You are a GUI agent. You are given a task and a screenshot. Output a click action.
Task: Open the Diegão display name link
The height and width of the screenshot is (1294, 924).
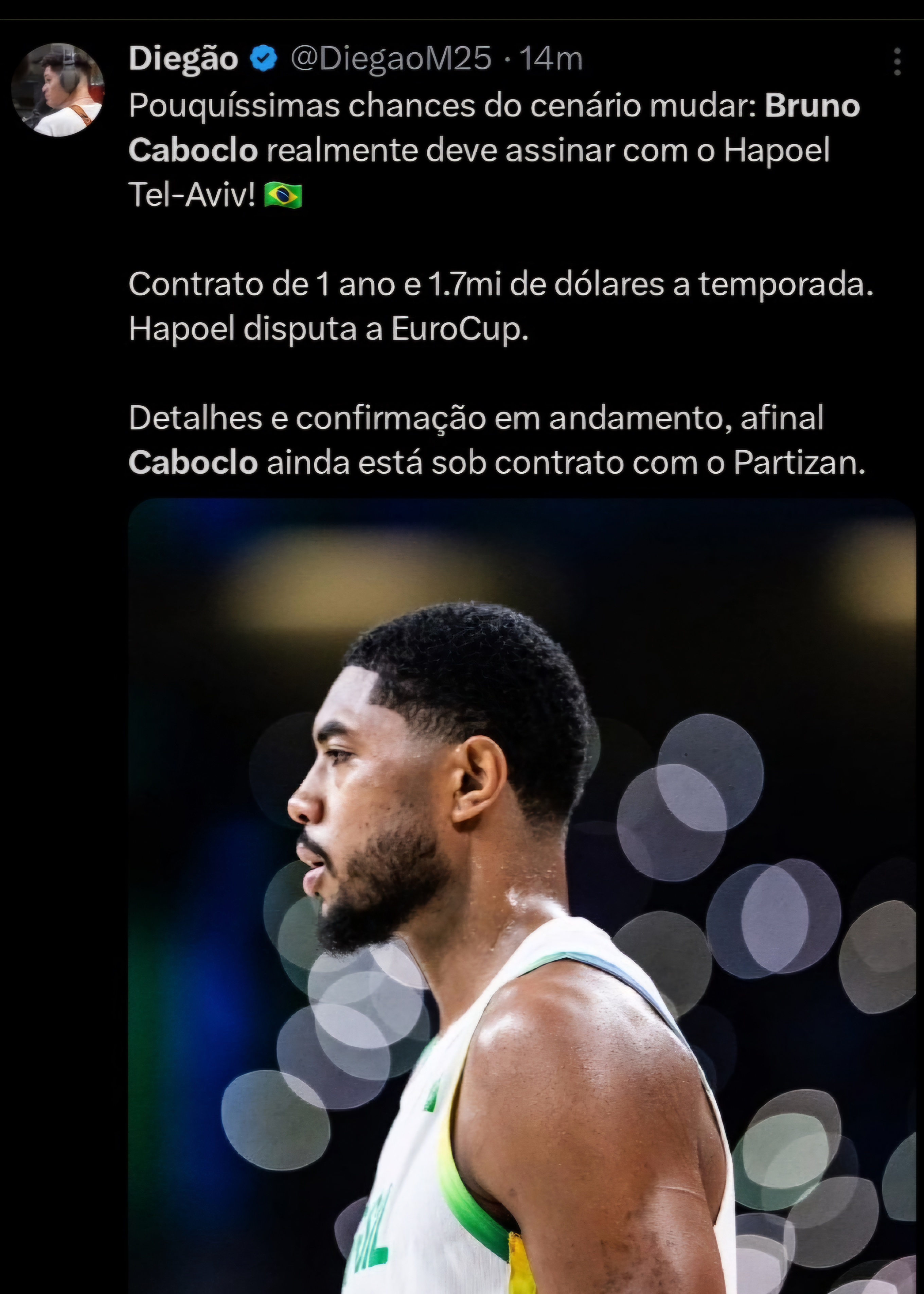pyautogui.click(x=183, y=58)
